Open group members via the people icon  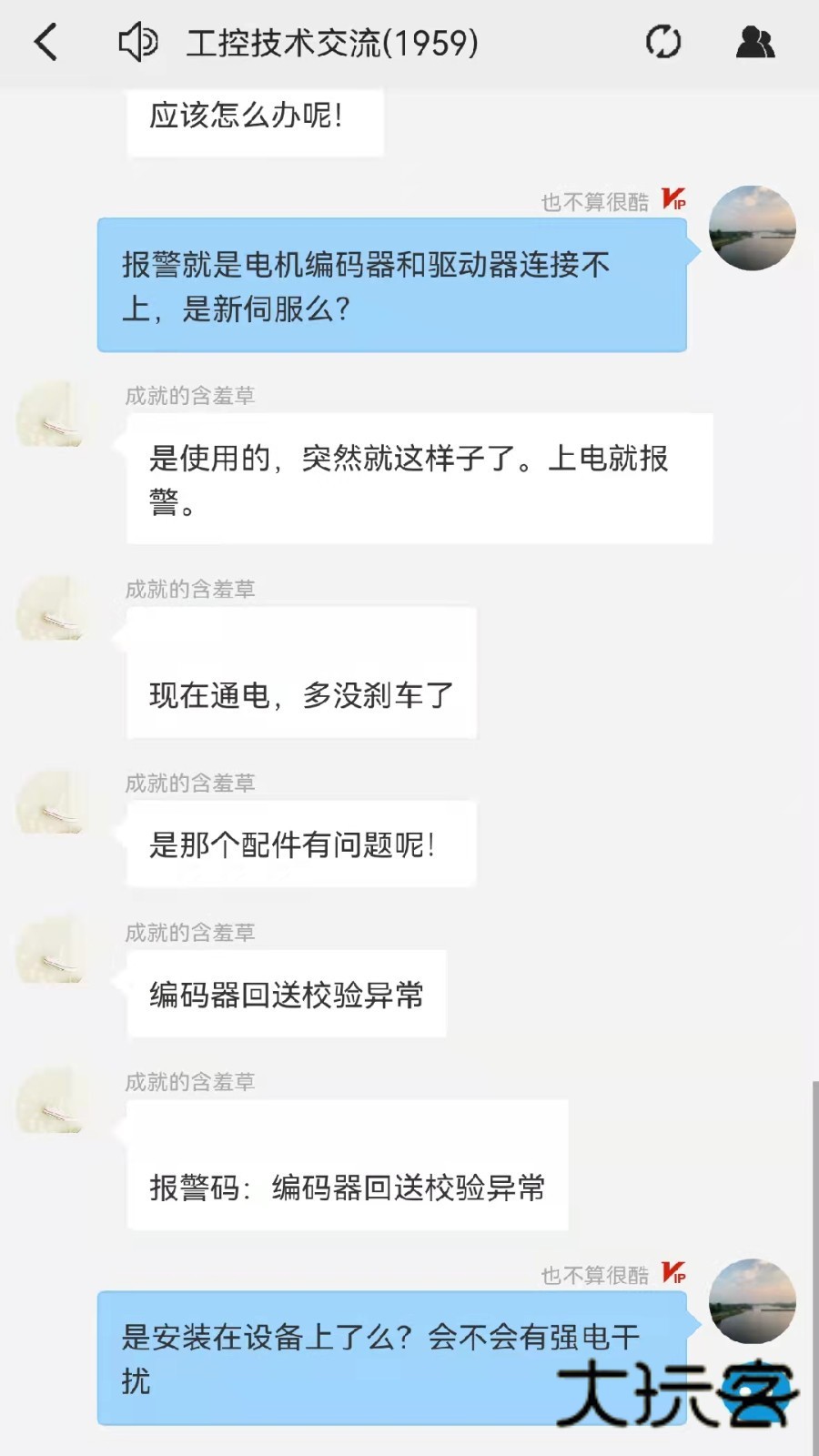[x=756, y=41]
